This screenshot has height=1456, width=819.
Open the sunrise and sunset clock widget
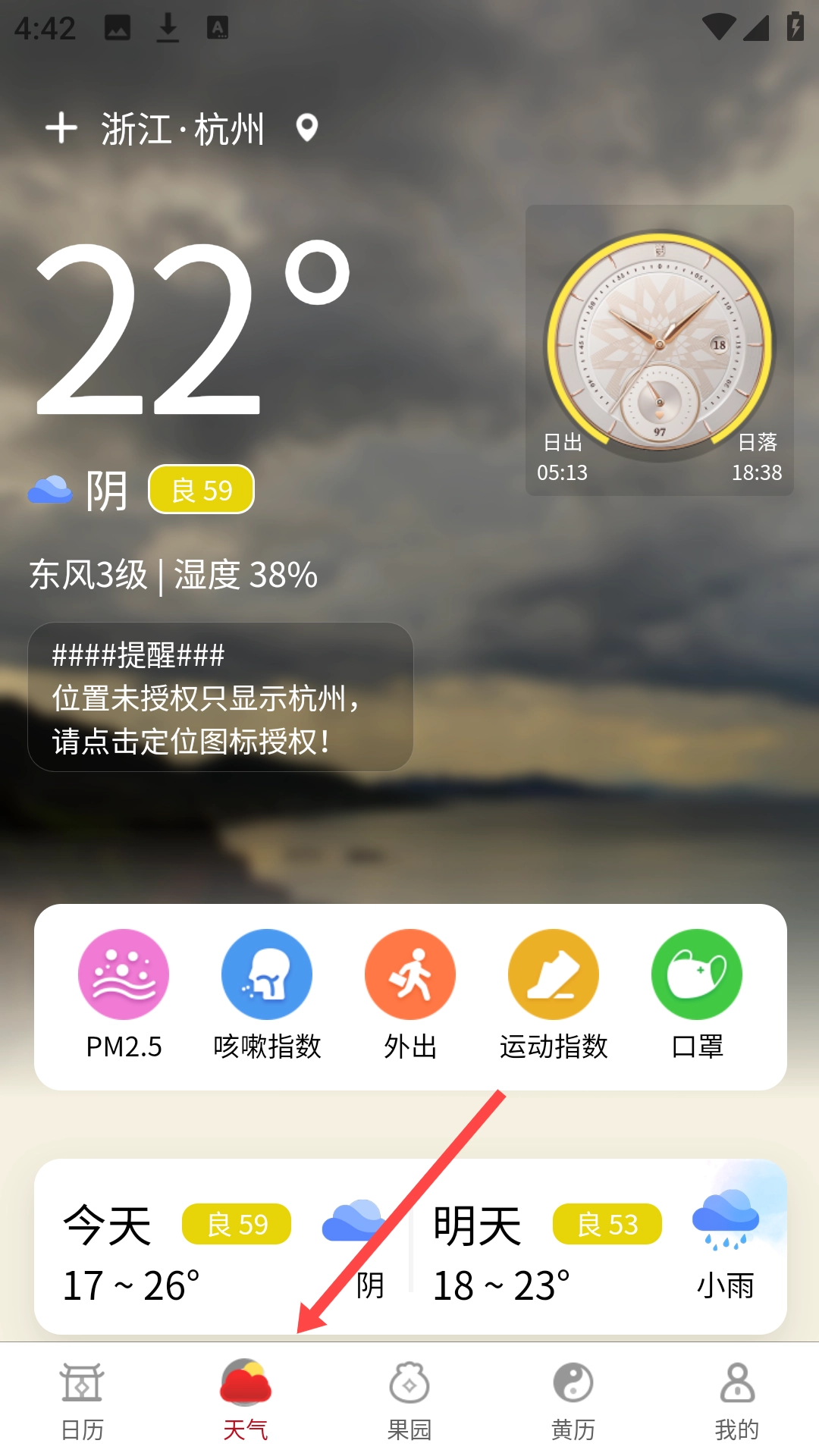point(660,350)
